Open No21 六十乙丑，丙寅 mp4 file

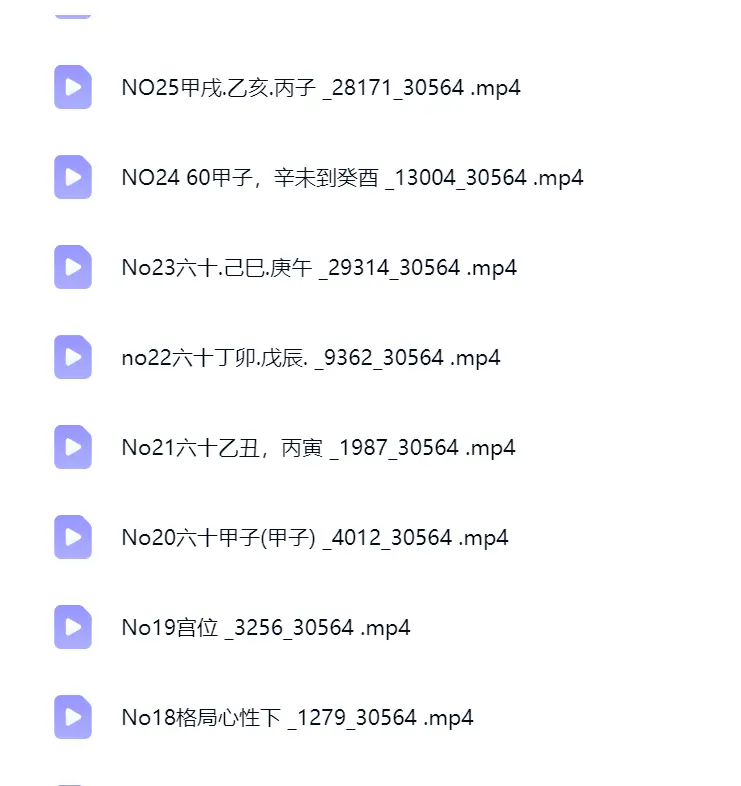[318, 448]
